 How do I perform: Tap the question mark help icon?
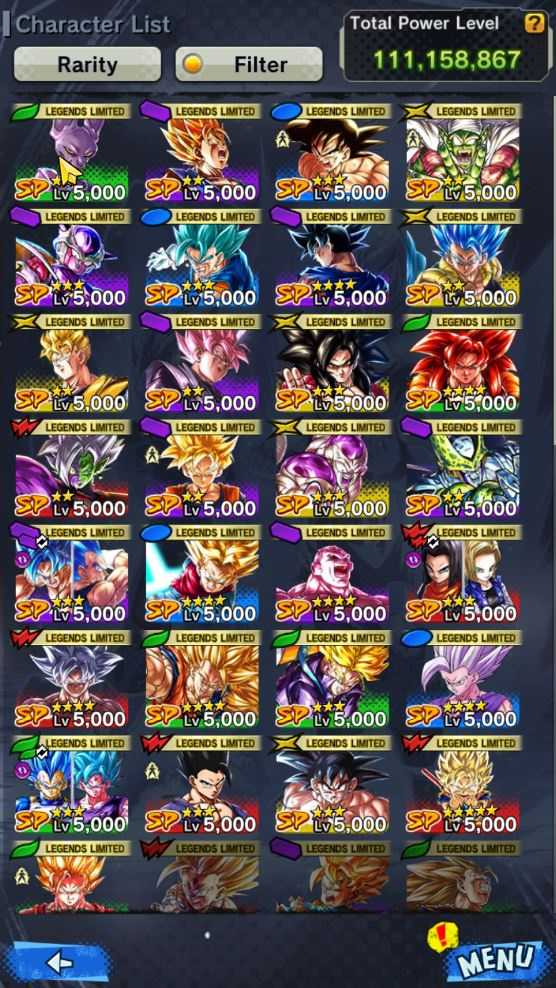point(534,24)
